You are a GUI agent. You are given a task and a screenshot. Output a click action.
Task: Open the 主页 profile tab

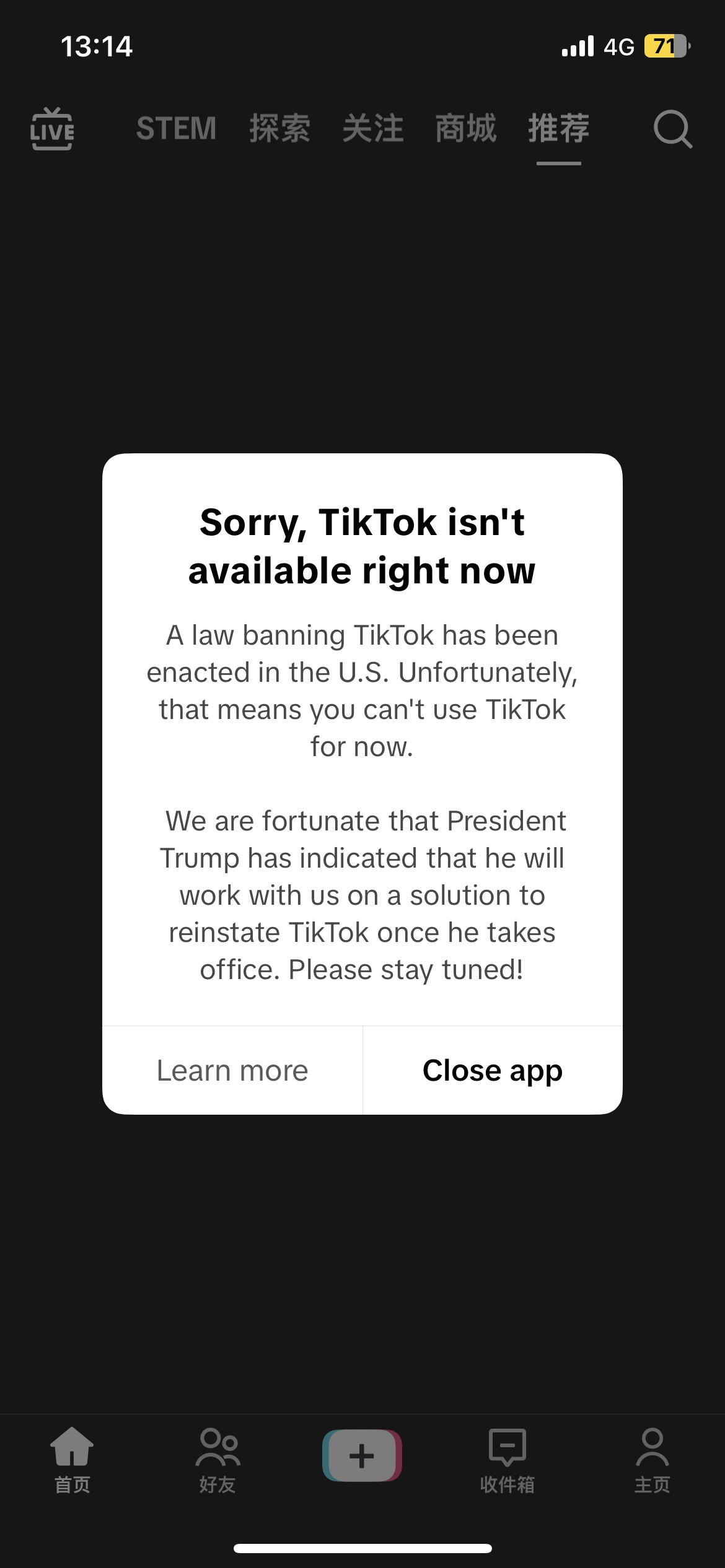(652, 1461)
